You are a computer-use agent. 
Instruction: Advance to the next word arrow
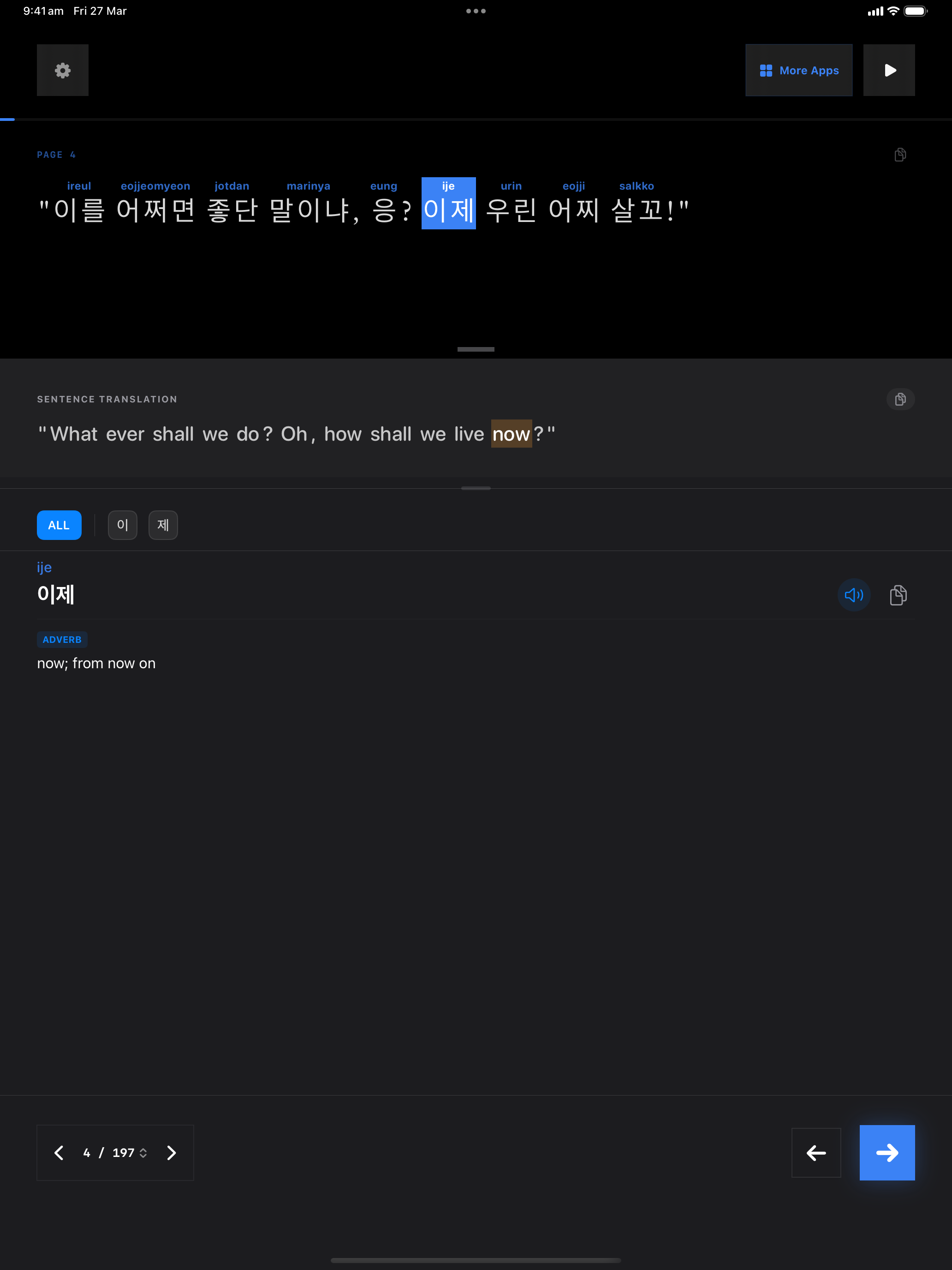point(887,1152)
